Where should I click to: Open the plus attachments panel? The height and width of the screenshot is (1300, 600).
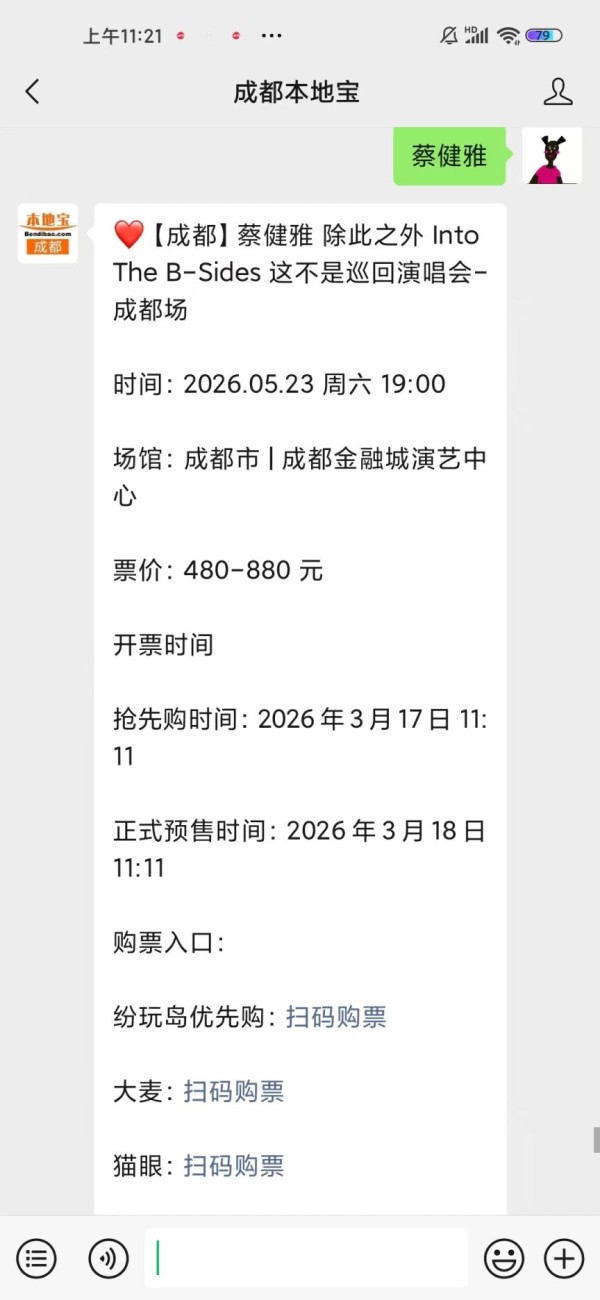(x=564, y=1258)
